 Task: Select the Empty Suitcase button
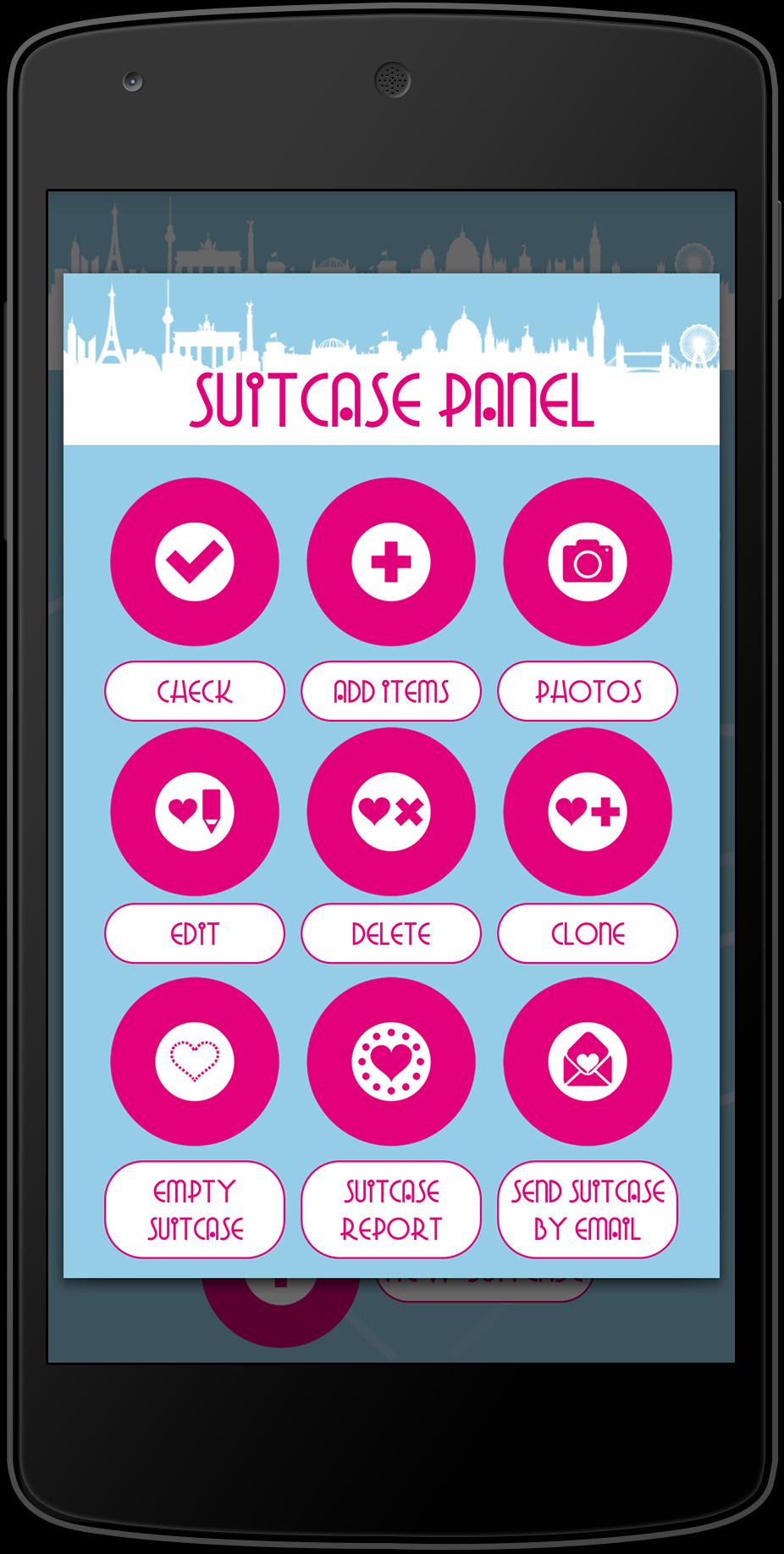pyautogui.click(x=195, y=1209)
